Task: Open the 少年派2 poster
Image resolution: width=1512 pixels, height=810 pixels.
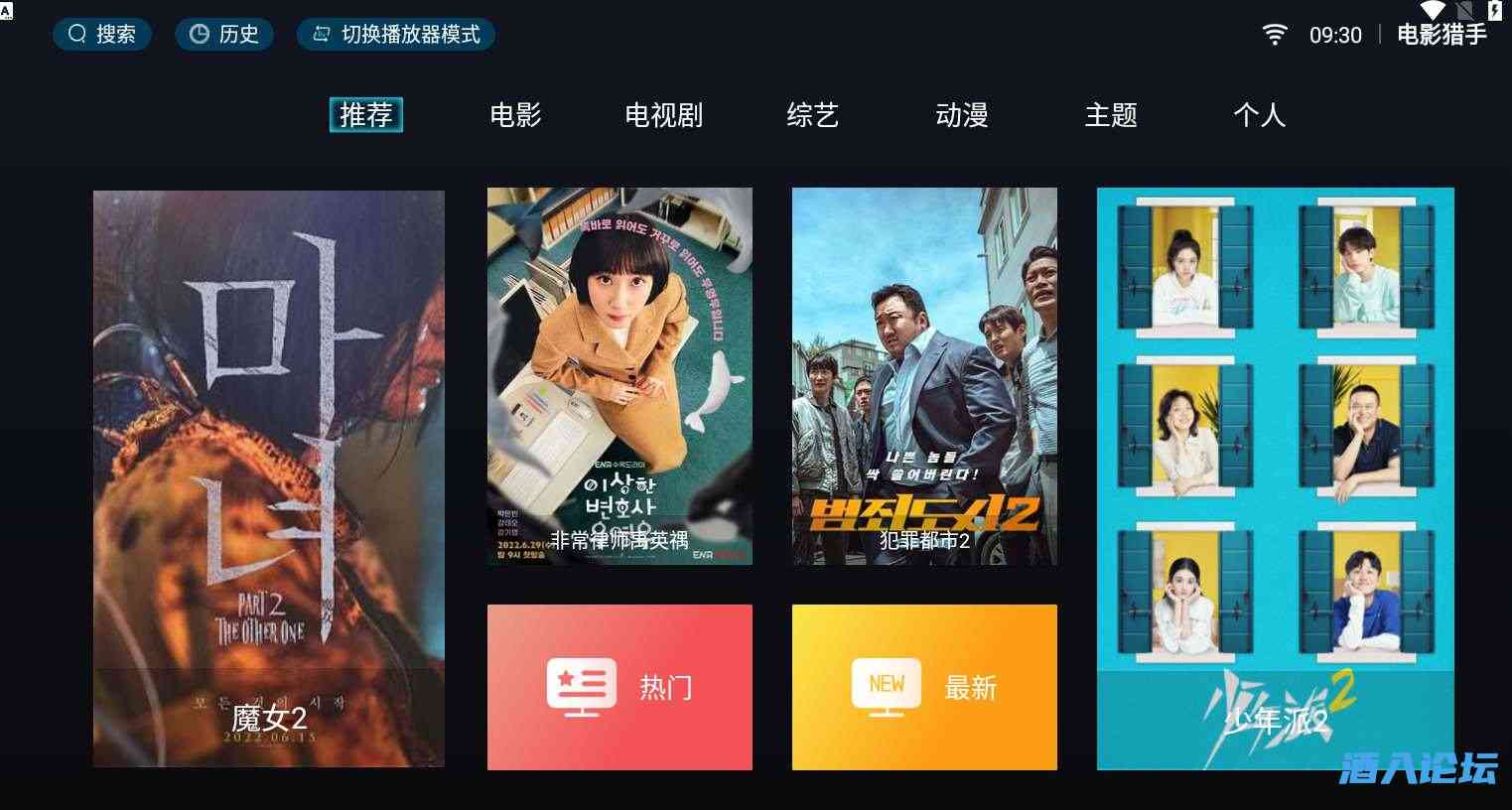Action: pos(1275,477)
